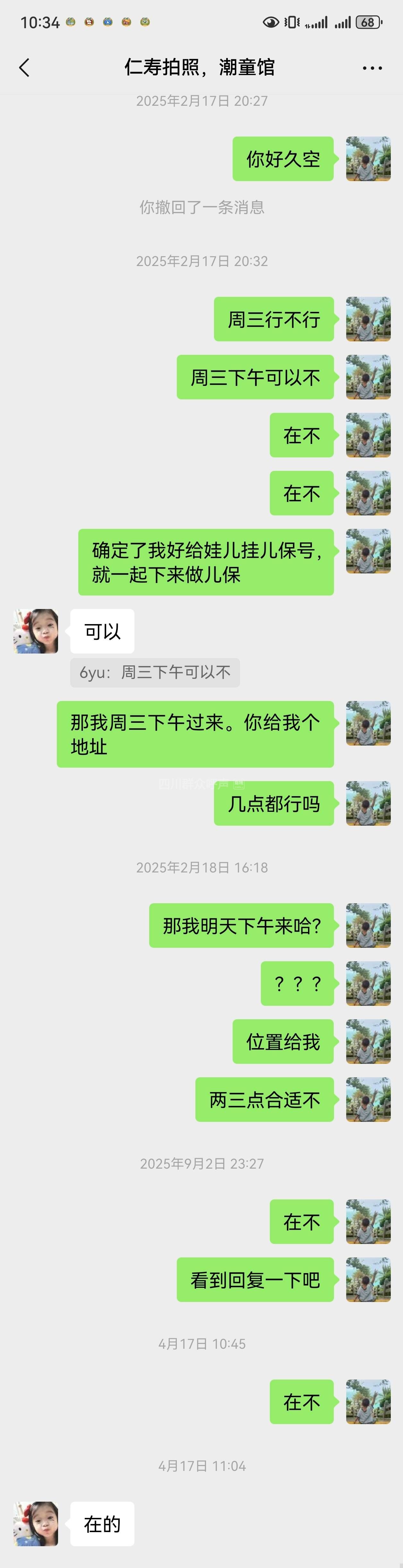The width and height of the screenshot is (403, 1568).
Task: Tap my avatar beside 你好久空
Action: (x=368, y=159)
